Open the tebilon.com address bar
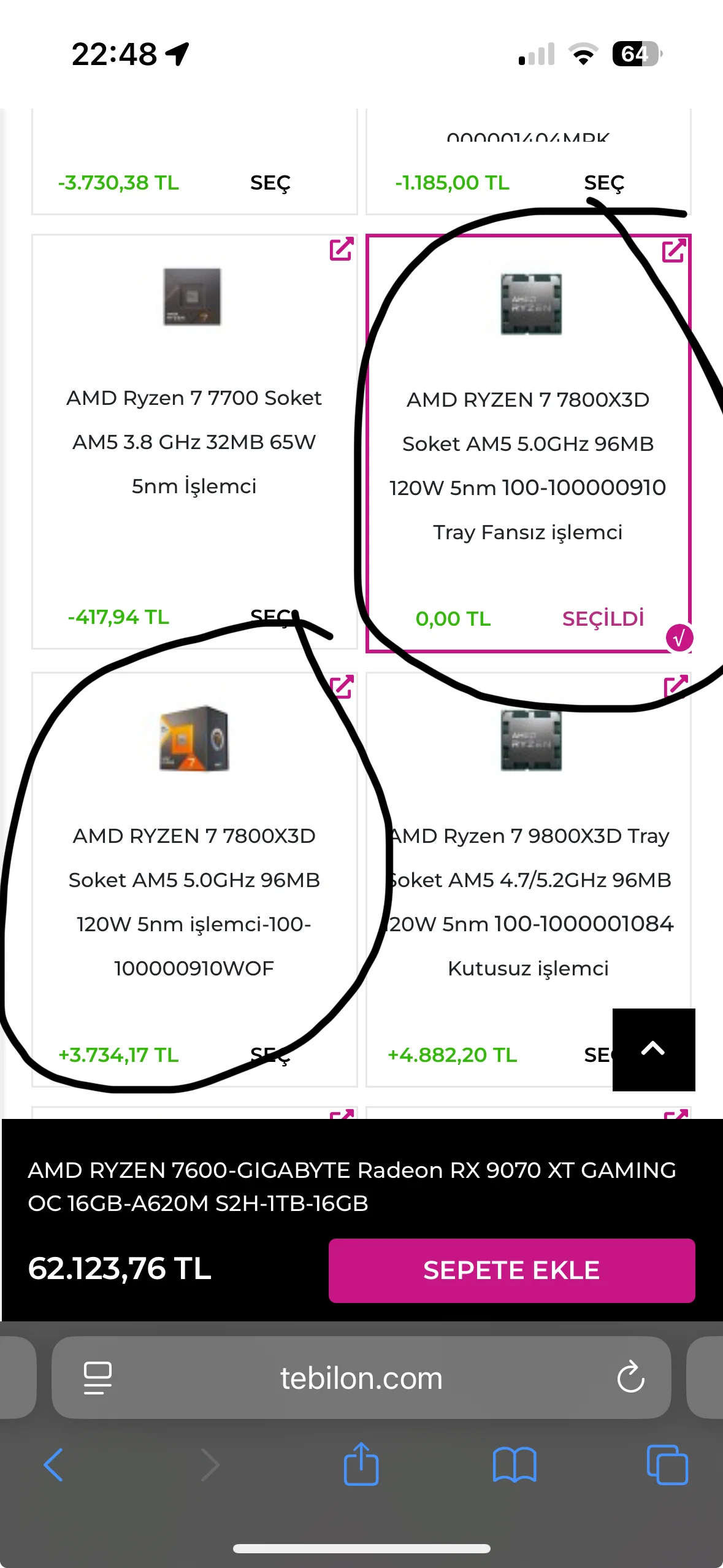This screenshot has width=723, height=1568. point(361,1378)
